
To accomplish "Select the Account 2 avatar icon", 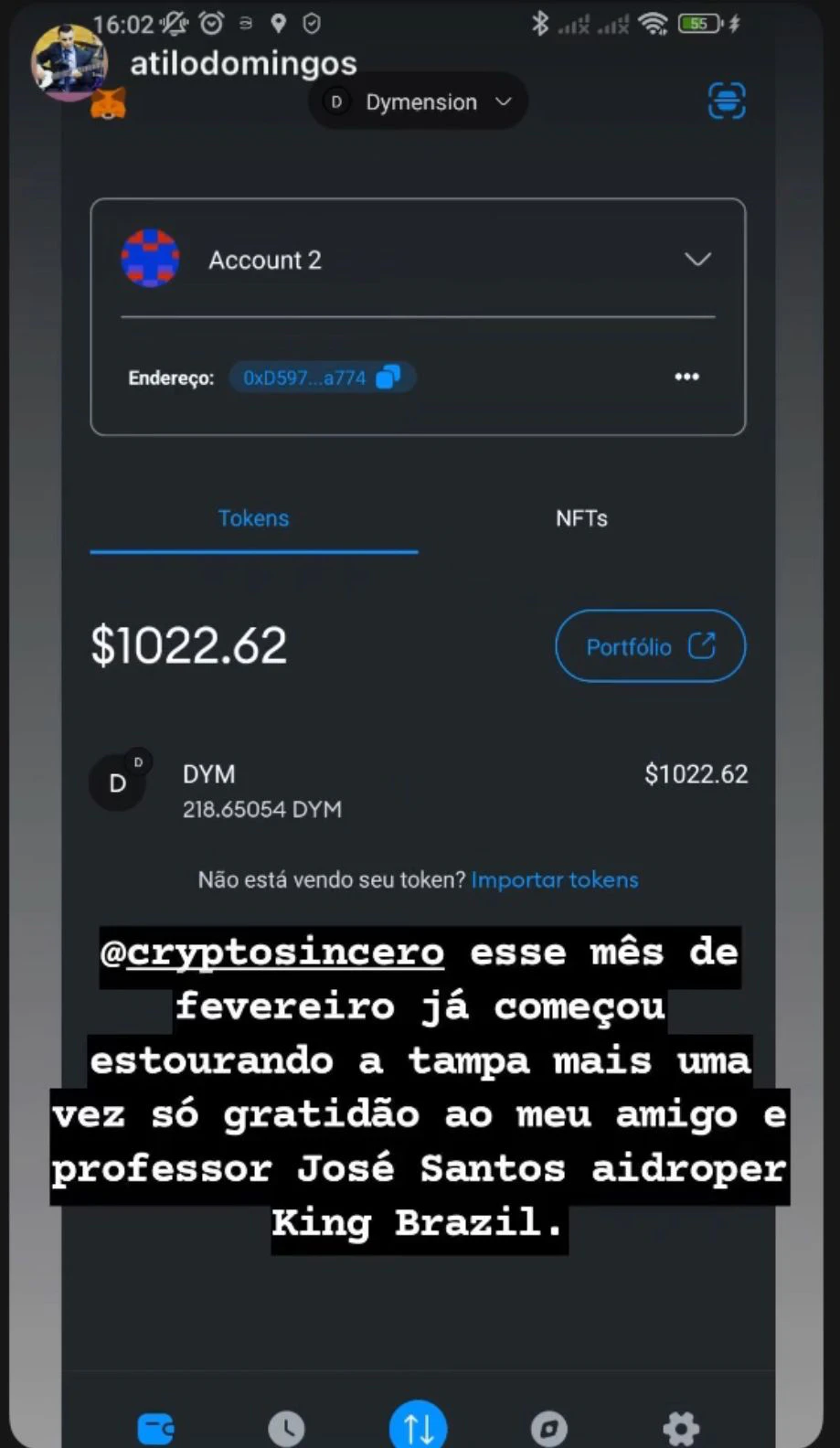I will click(x=151, y=259).
